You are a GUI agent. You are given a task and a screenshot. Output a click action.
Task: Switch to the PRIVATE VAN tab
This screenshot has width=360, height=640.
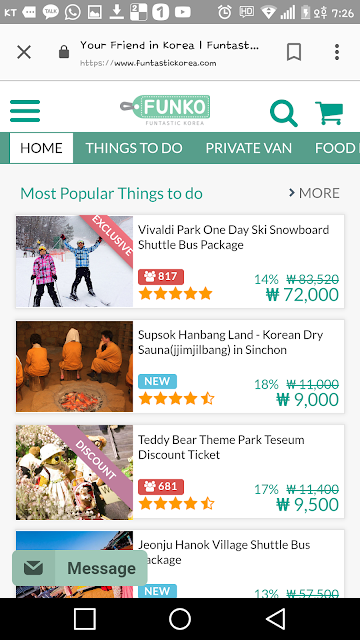pyautogui.click(x=249, y=148)
